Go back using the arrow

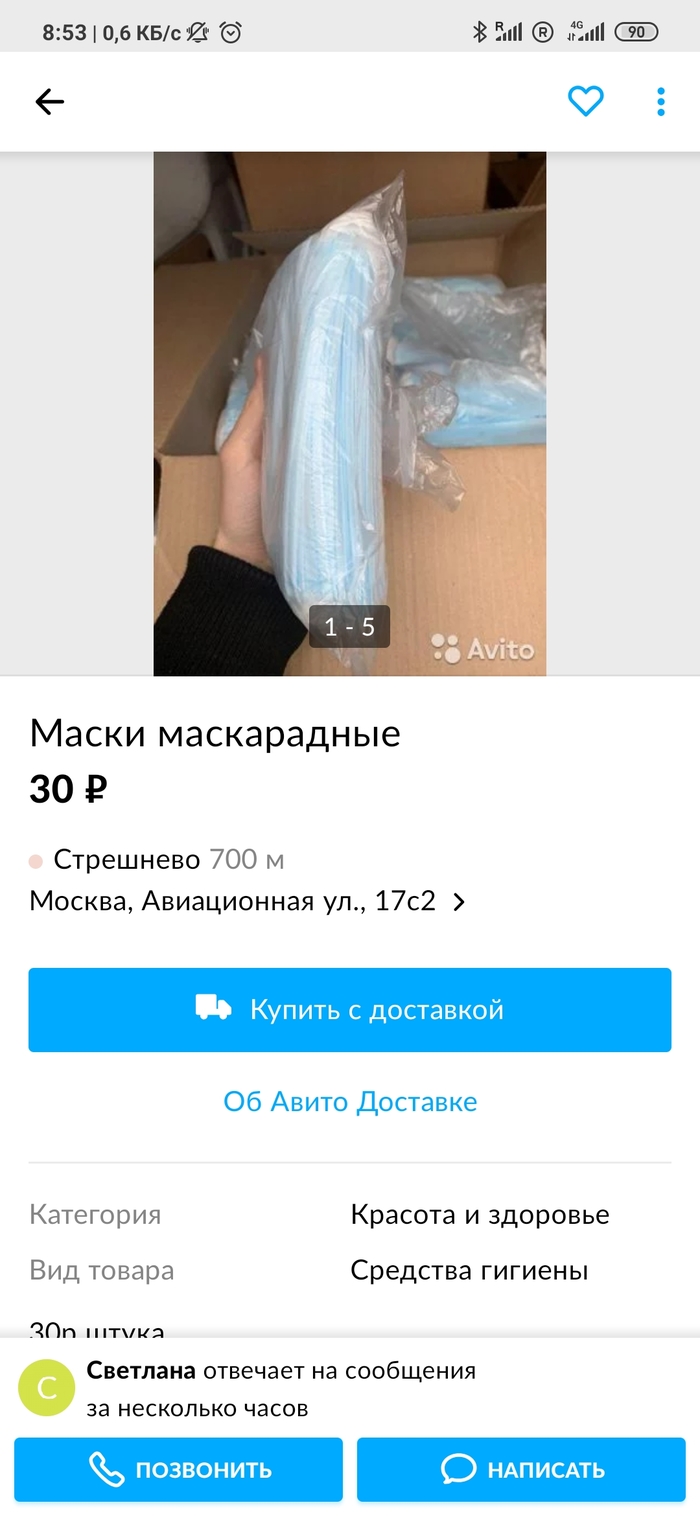pos(49,101)
